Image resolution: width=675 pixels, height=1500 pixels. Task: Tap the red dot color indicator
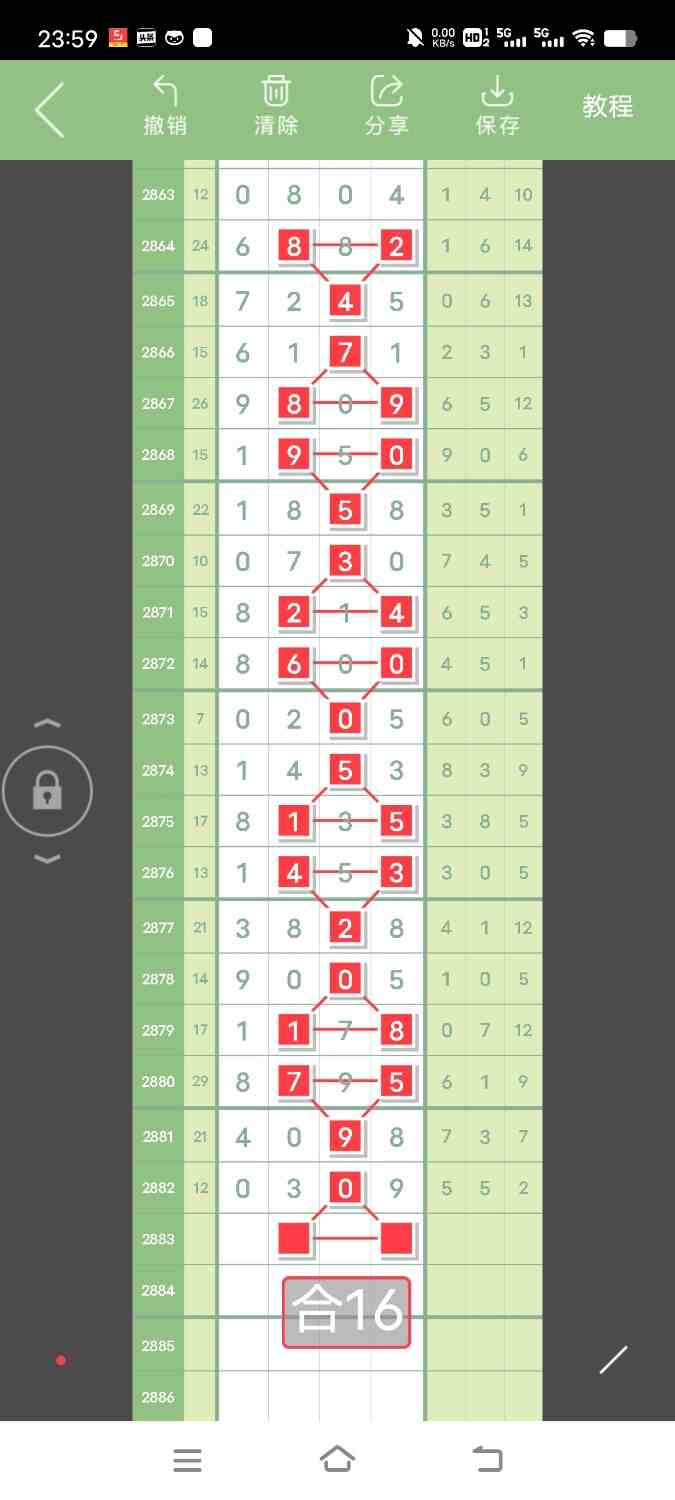61,1360
